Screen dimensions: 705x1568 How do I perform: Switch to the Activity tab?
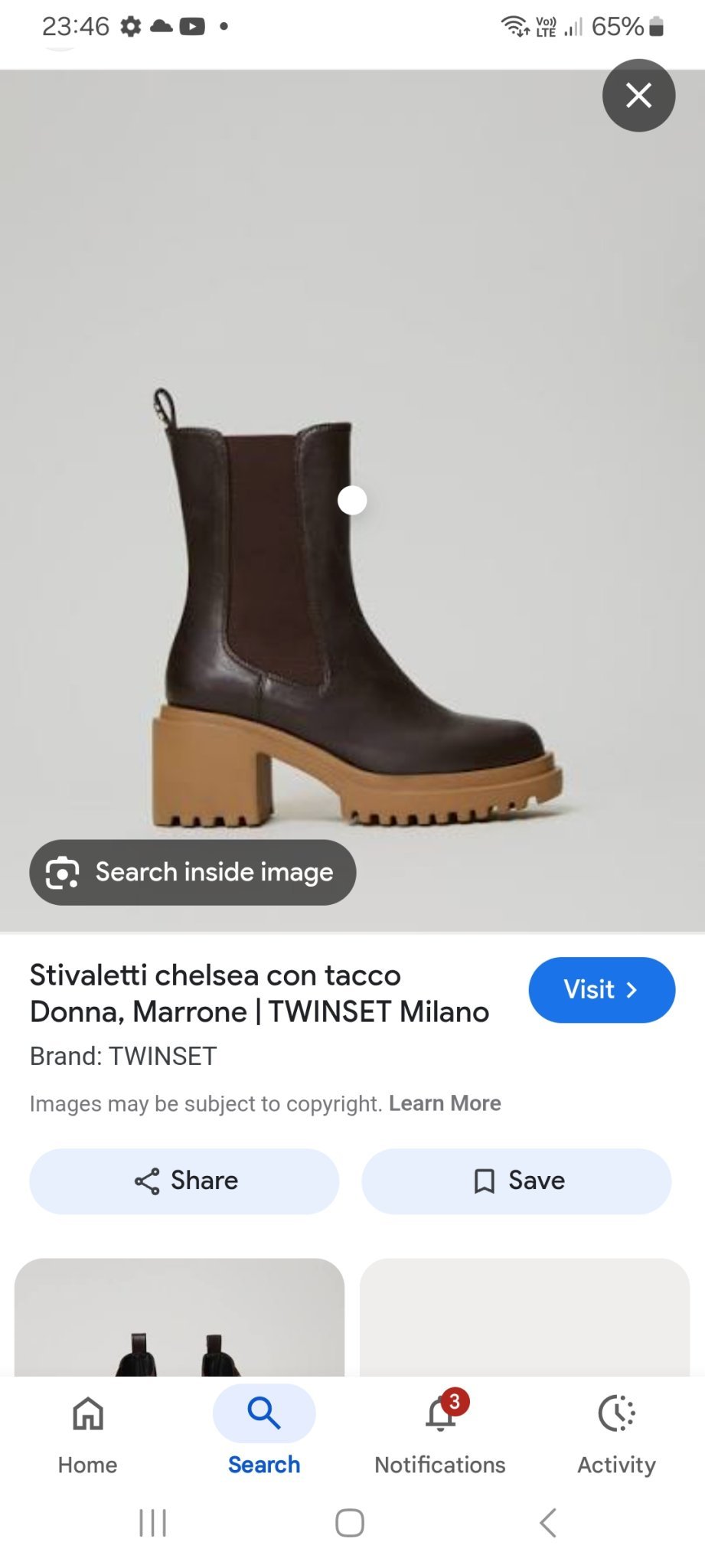(x=616, y=1430)
